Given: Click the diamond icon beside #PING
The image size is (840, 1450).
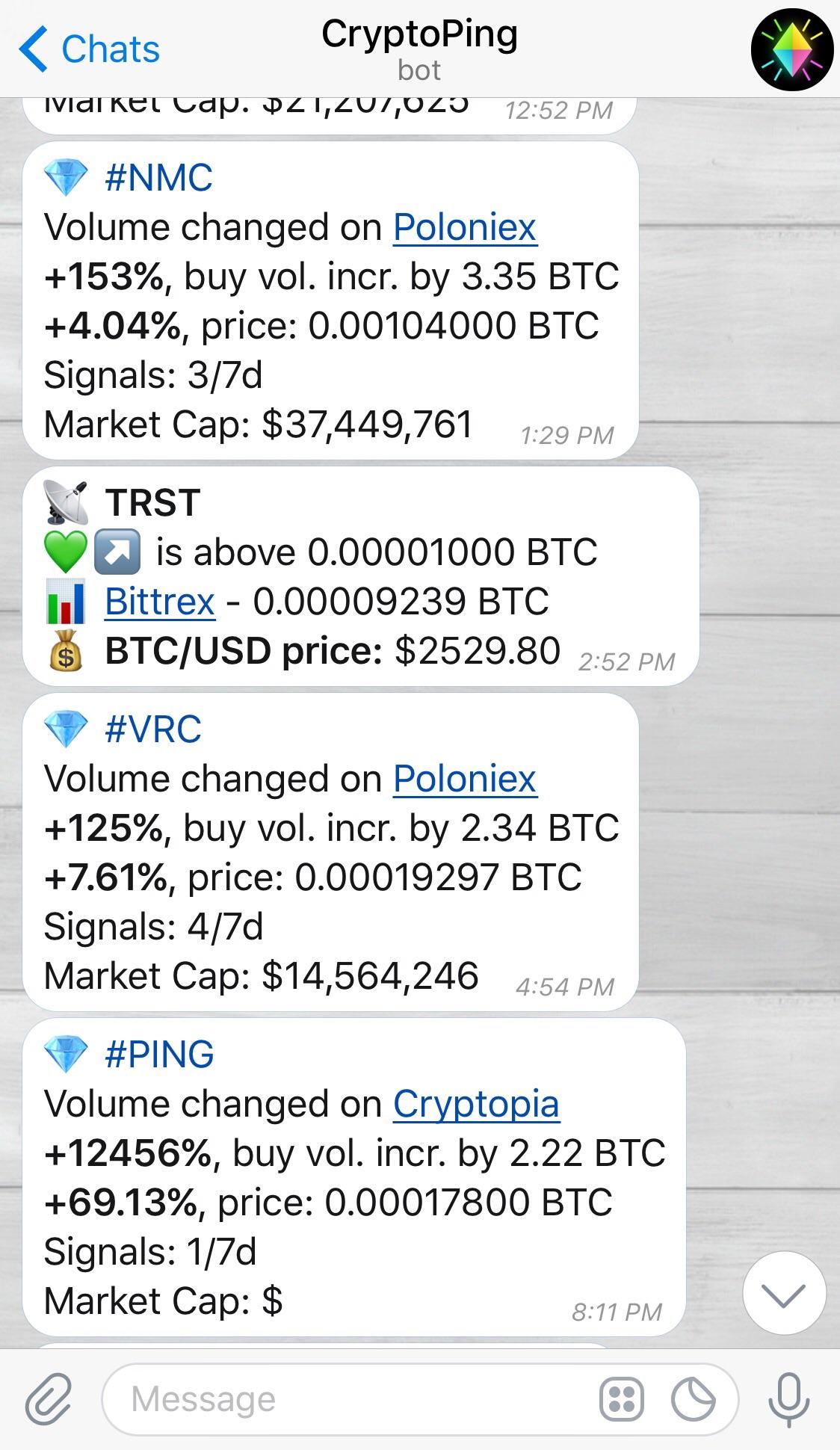Looking at the screenshot, I should point(67,1054).
